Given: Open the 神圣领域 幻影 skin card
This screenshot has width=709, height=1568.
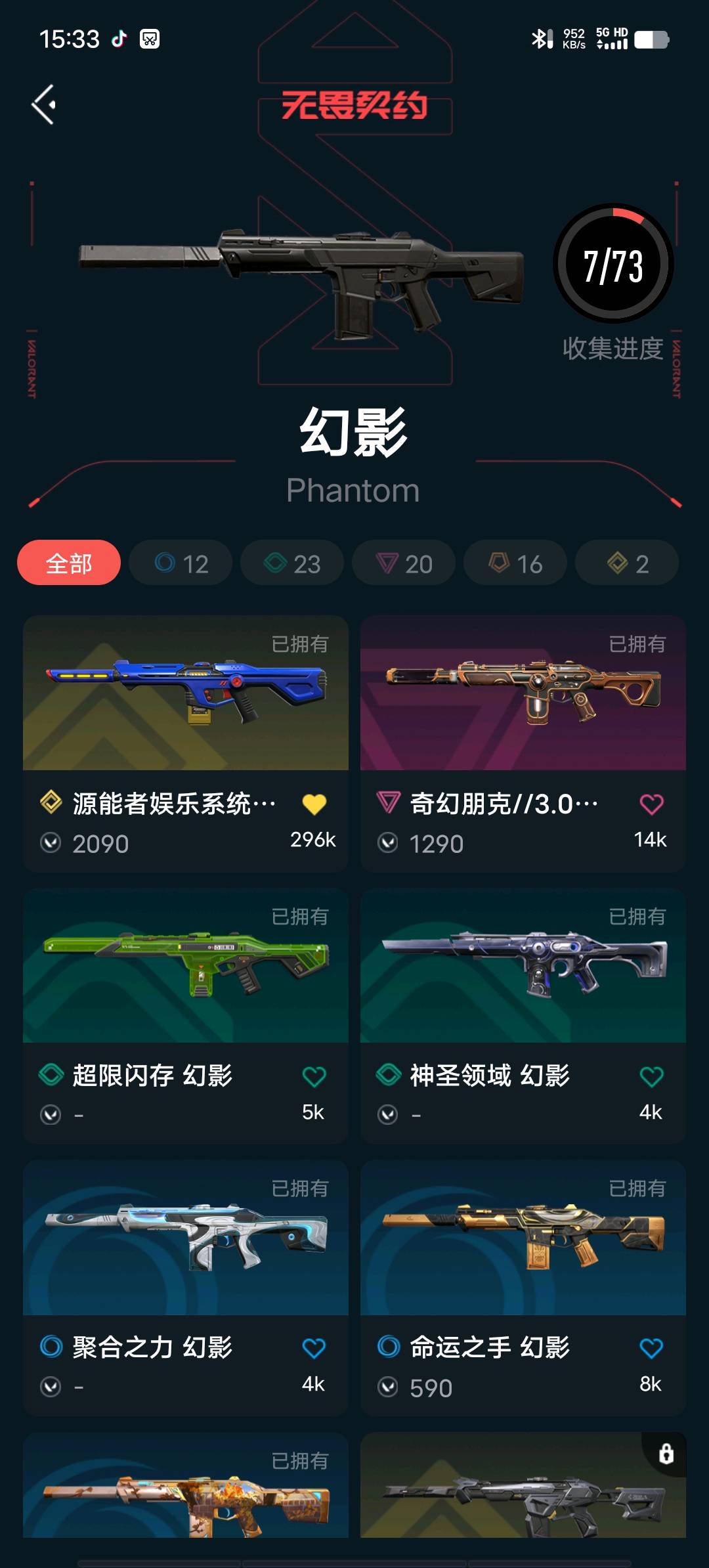Looking at the screenshot, I should click(x=523, y=1016).
